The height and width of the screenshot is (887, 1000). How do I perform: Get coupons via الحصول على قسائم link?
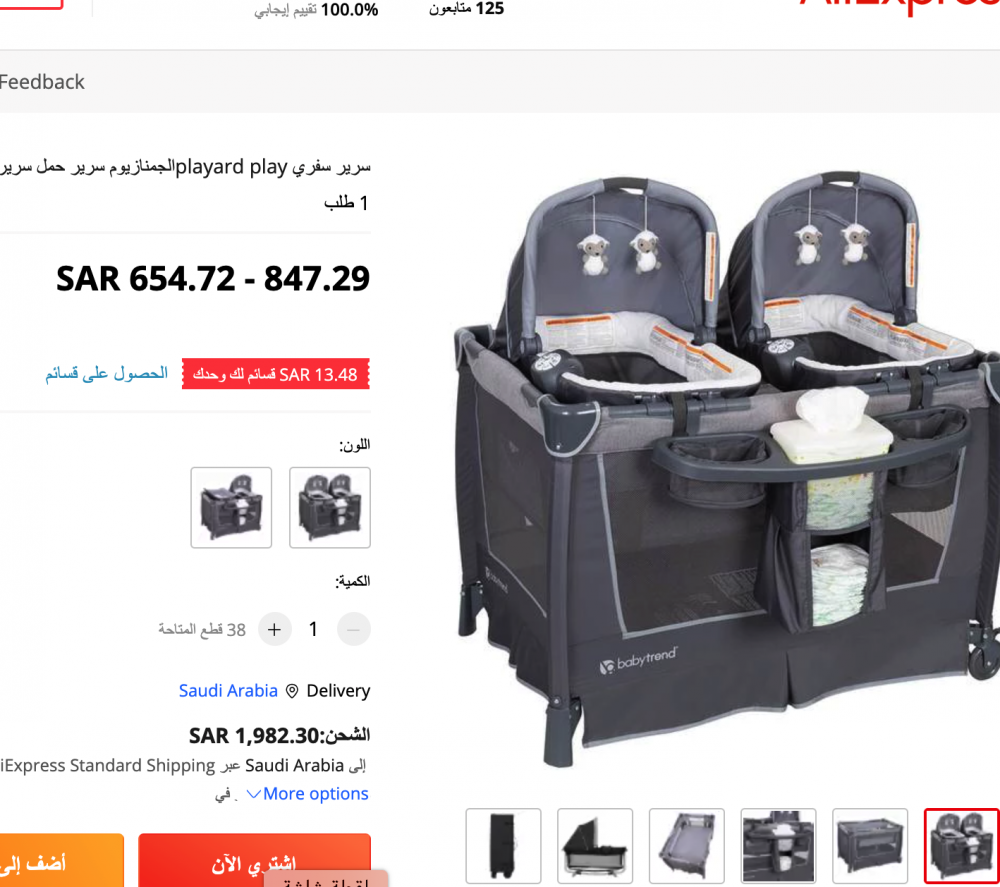tap(106, 373)
